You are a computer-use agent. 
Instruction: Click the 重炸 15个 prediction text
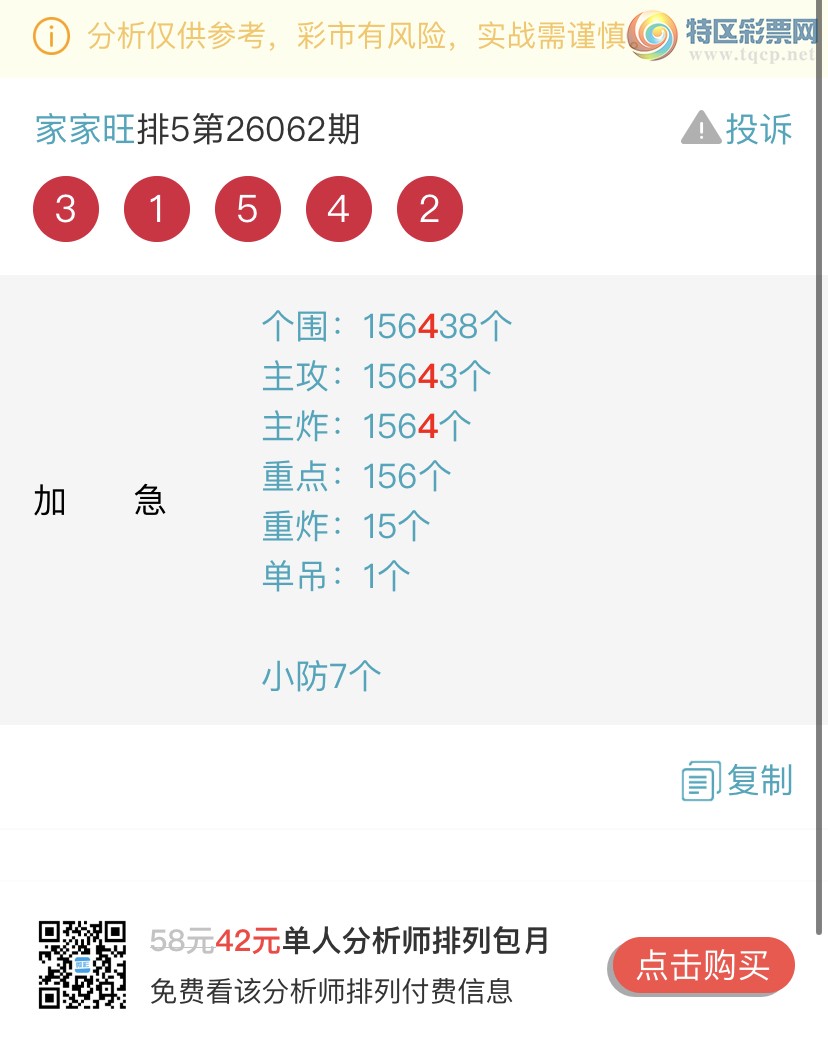pos(345,526)
